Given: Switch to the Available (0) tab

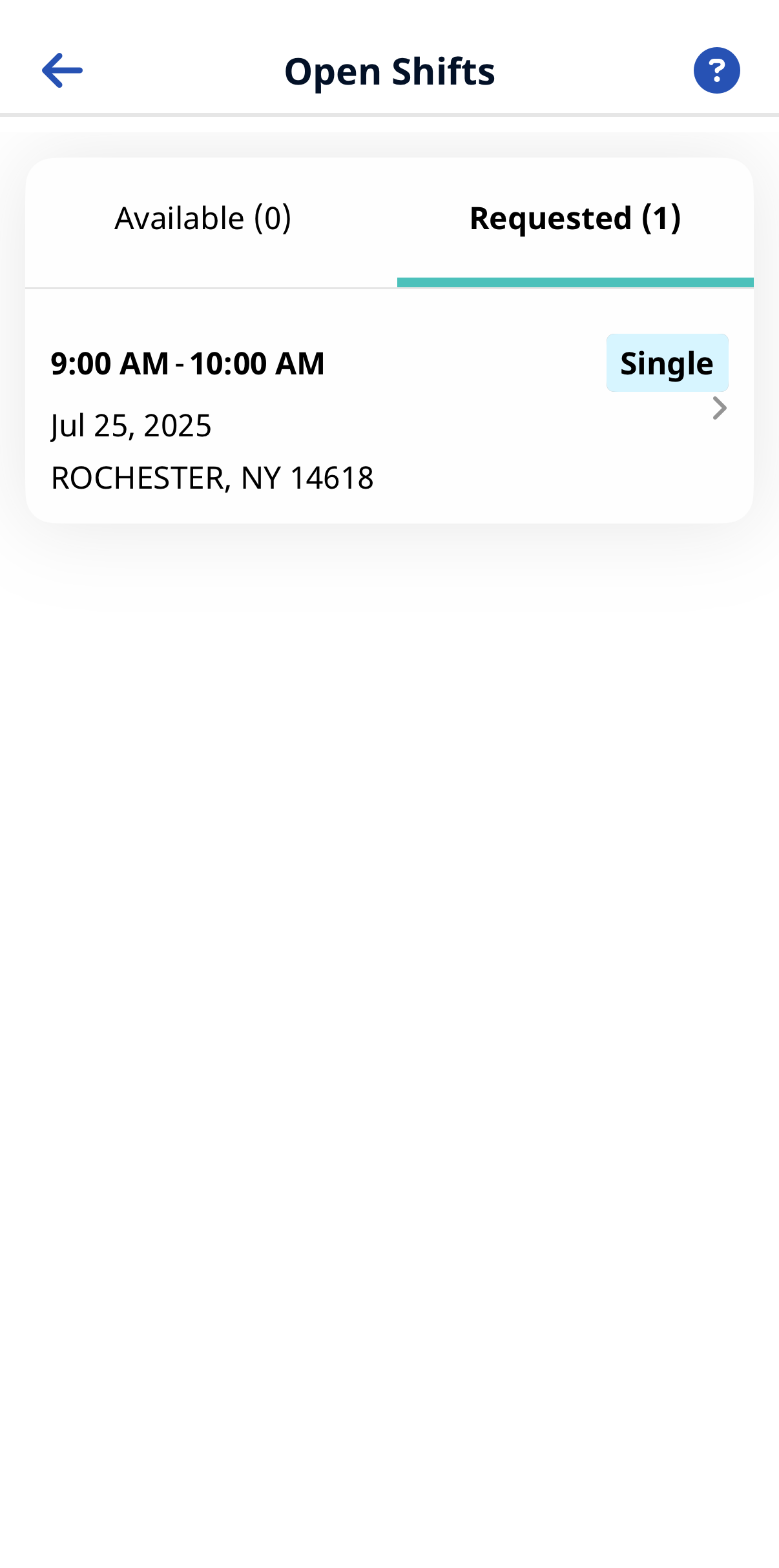Looking at the screenshot, I should [203, 219].
